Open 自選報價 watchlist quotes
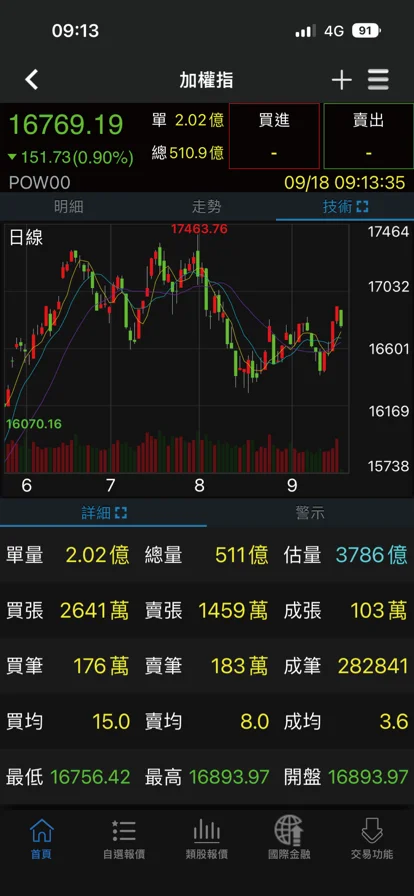This screenshot has height=896, width=414. click(124, 838)
